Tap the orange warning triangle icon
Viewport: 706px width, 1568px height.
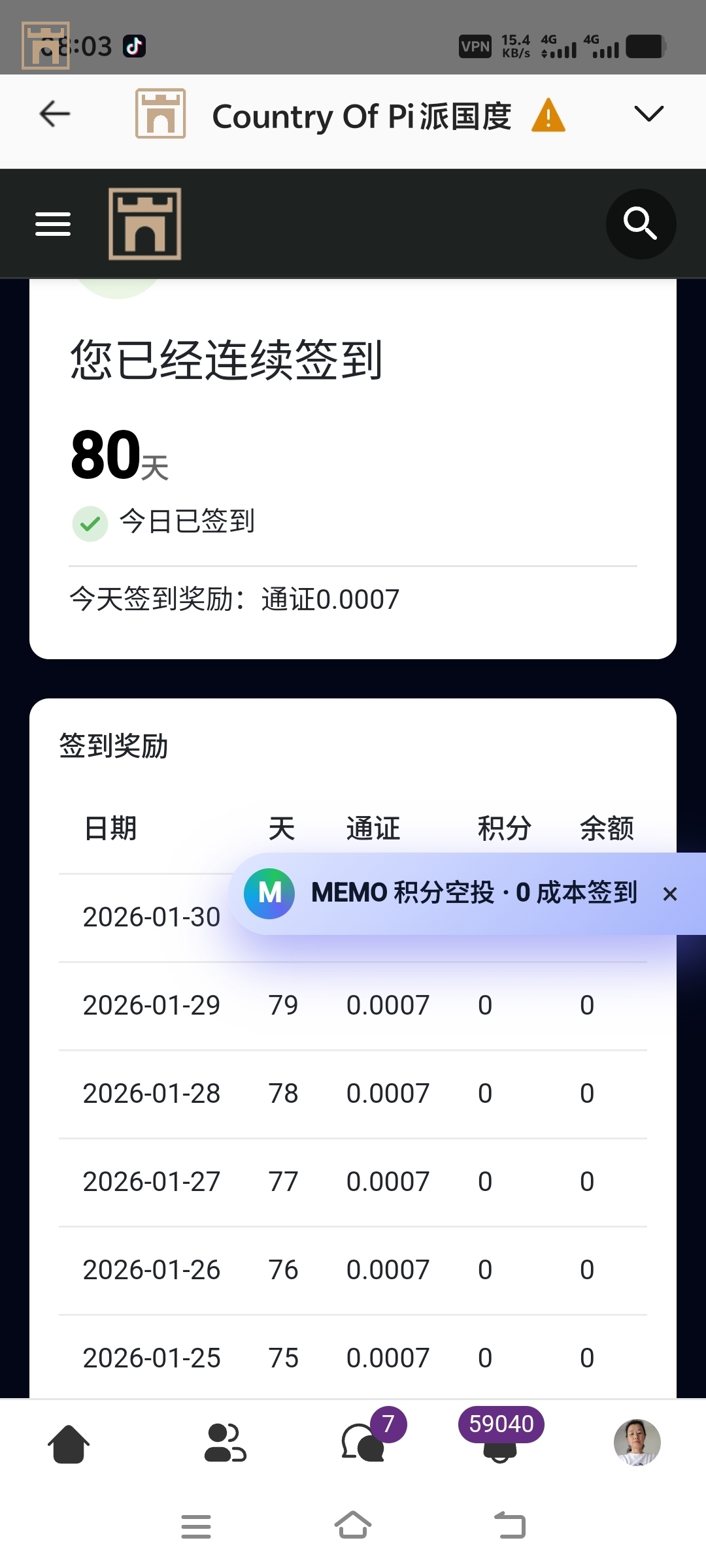[x=548, y=116]
